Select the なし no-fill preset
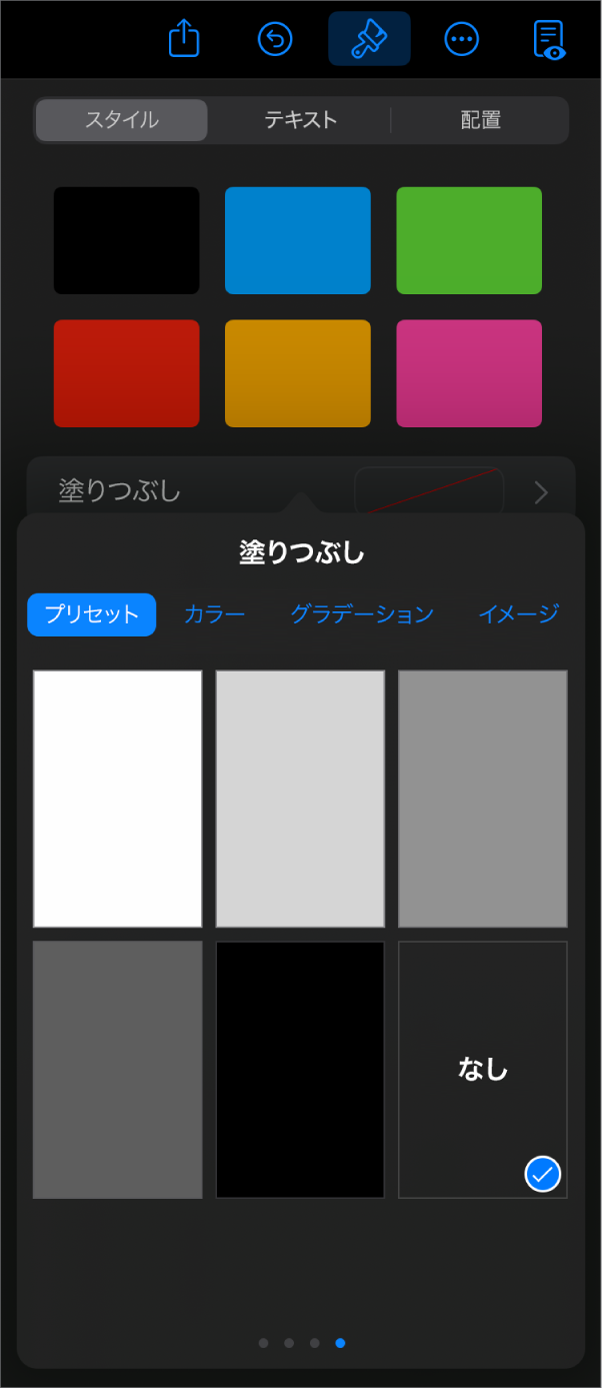Image resolution: width=603 pixels, height=1388 pixels. coord(483,1069)
